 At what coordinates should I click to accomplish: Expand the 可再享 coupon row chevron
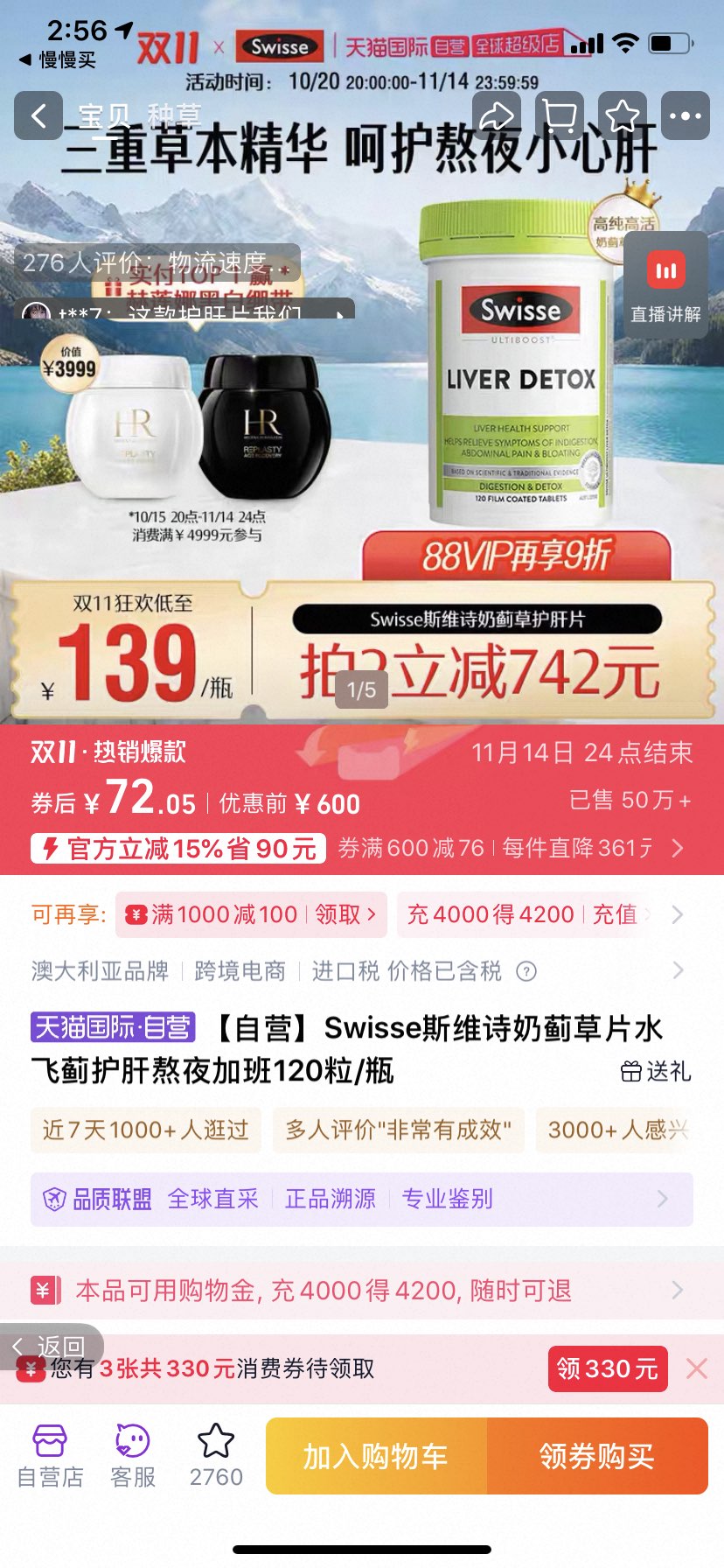point(676,914)
